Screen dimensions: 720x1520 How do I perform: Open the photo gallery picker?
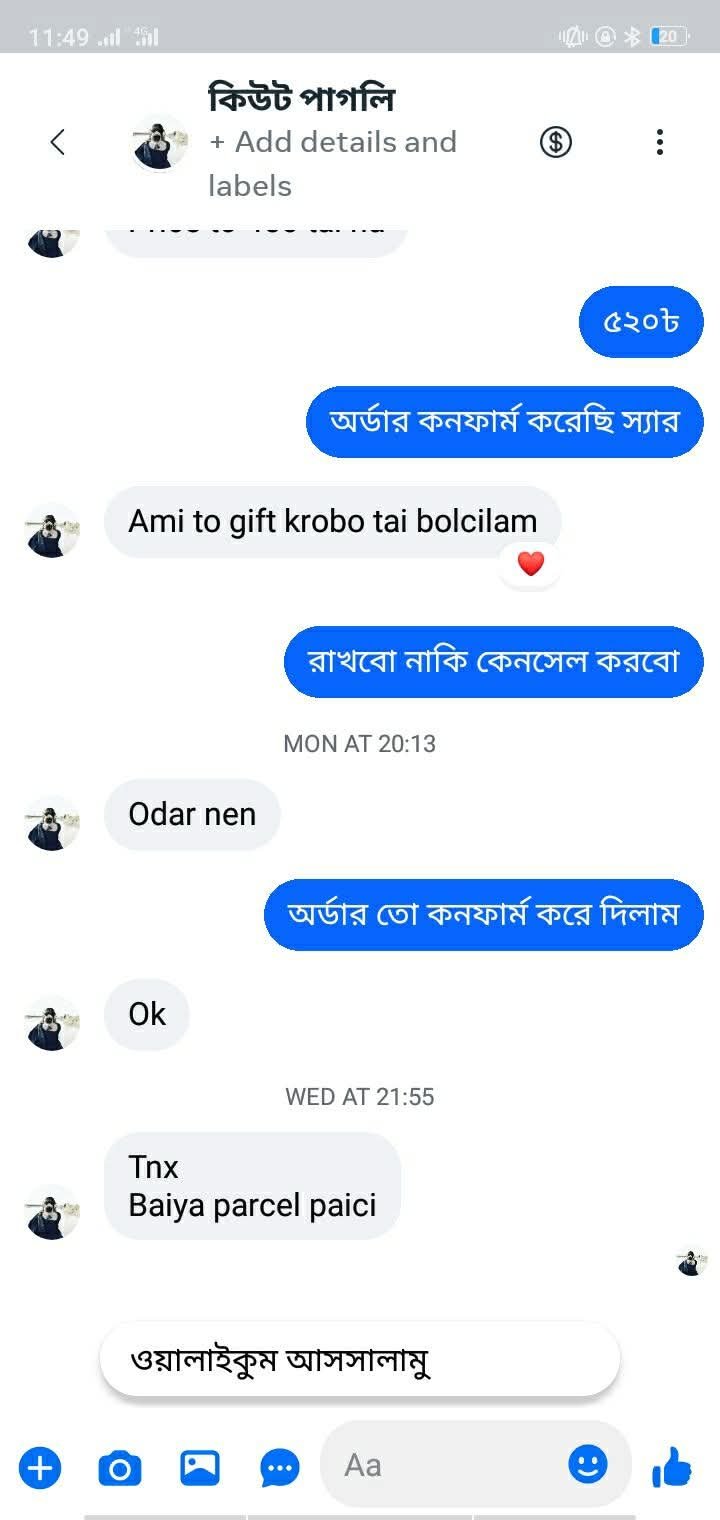pyautogui.click(x=200, y=1468)
